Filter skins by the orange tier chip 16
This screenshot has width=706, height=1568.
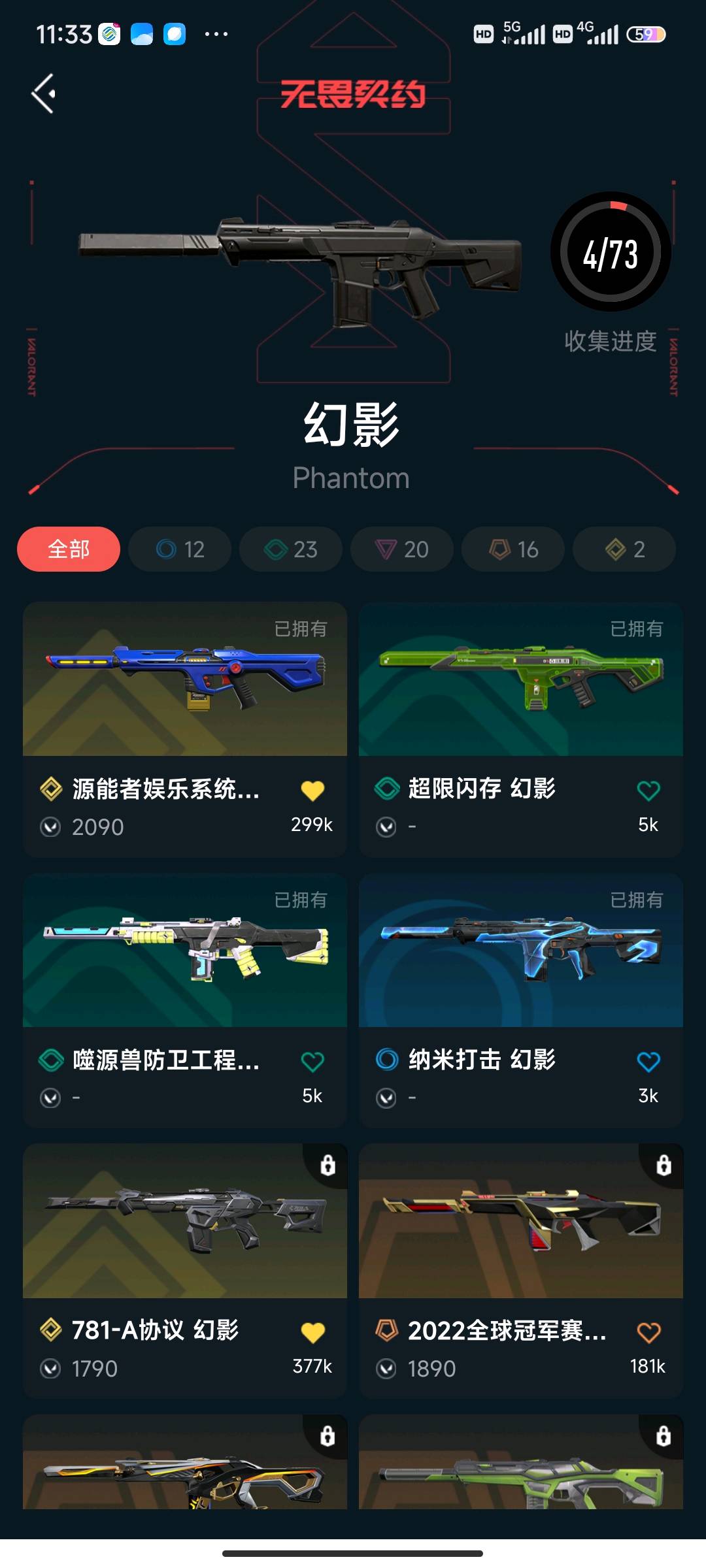(513, 549)
